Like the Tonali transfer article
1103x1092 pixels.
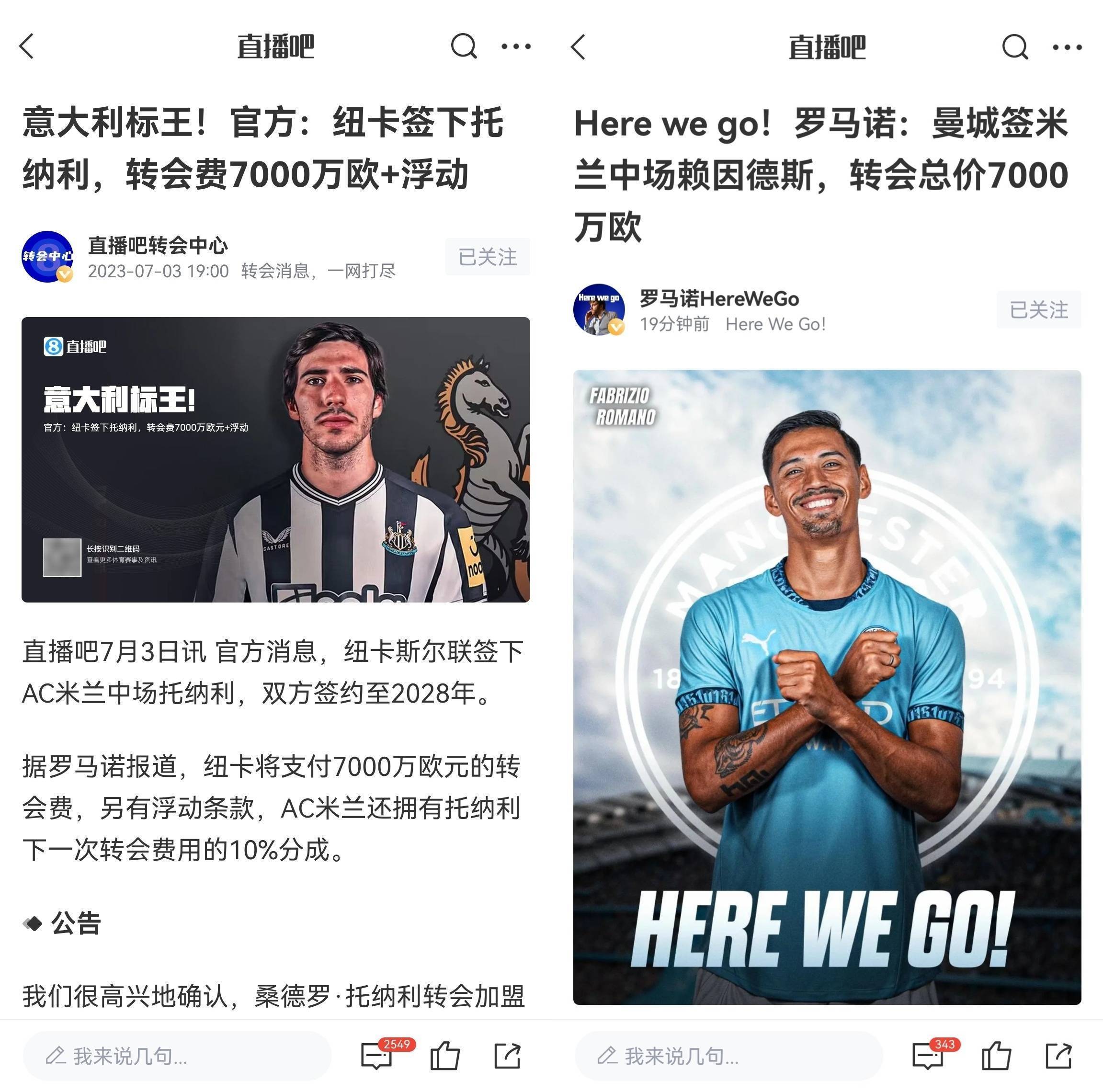click(x=445, y=1055)
